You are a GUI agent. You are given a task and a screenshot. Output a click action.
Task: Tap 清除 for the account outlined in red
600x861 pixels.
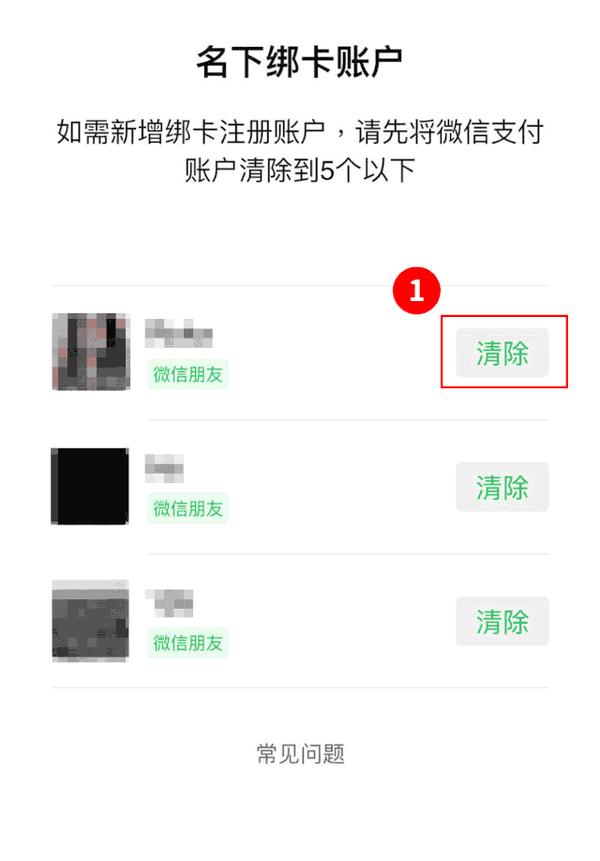(502, 353)
